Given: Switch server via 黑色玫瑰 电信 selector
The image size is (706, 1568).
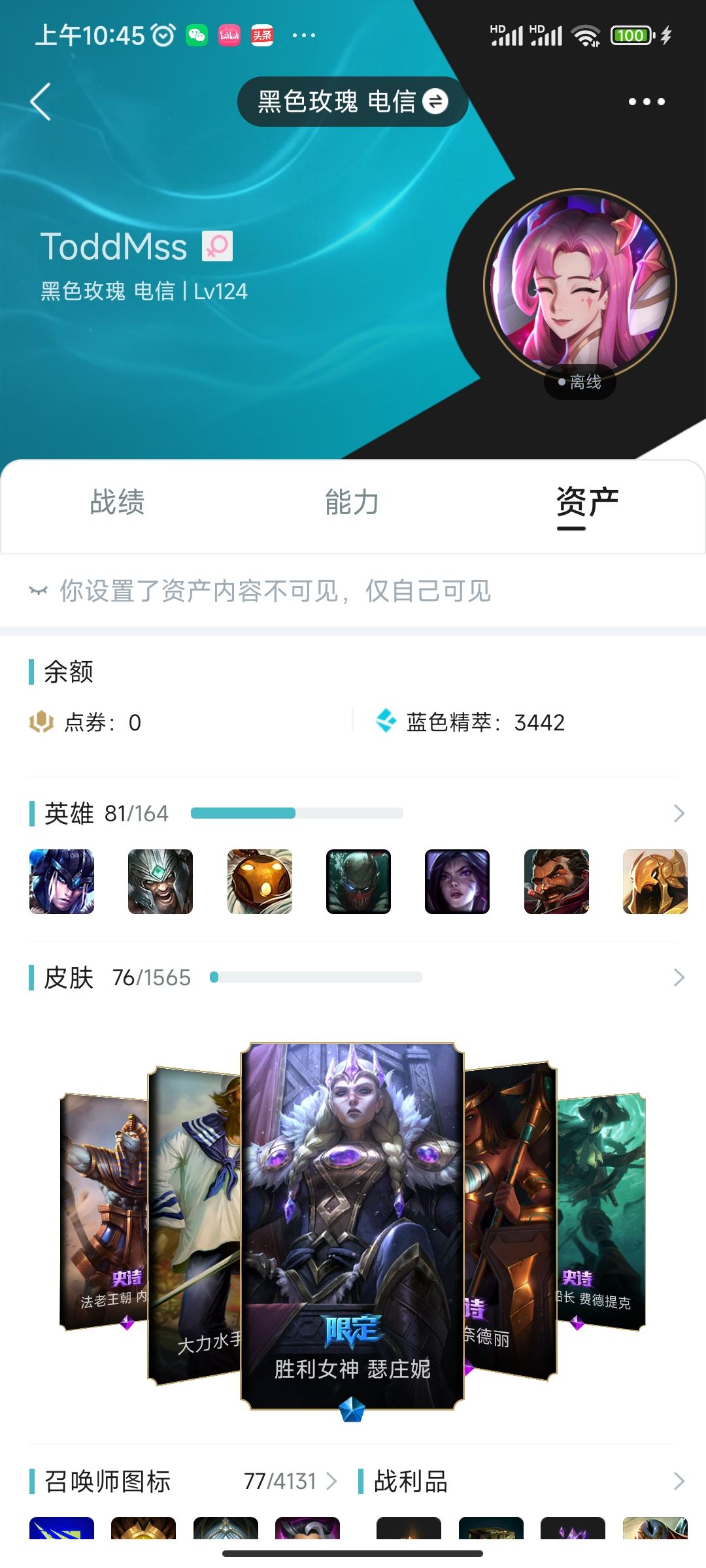Looking at the screenshot, I should click(x=352, y=101).
